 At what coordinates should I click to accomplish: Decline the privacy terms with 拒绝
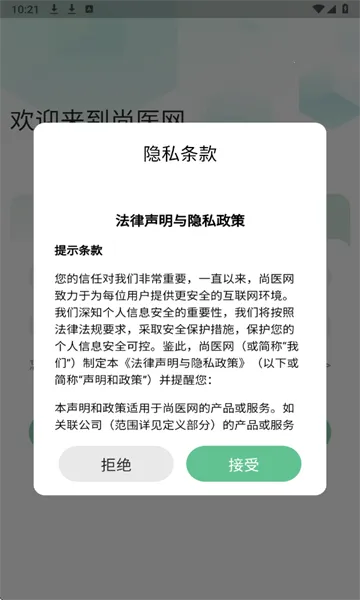point(116,464)
